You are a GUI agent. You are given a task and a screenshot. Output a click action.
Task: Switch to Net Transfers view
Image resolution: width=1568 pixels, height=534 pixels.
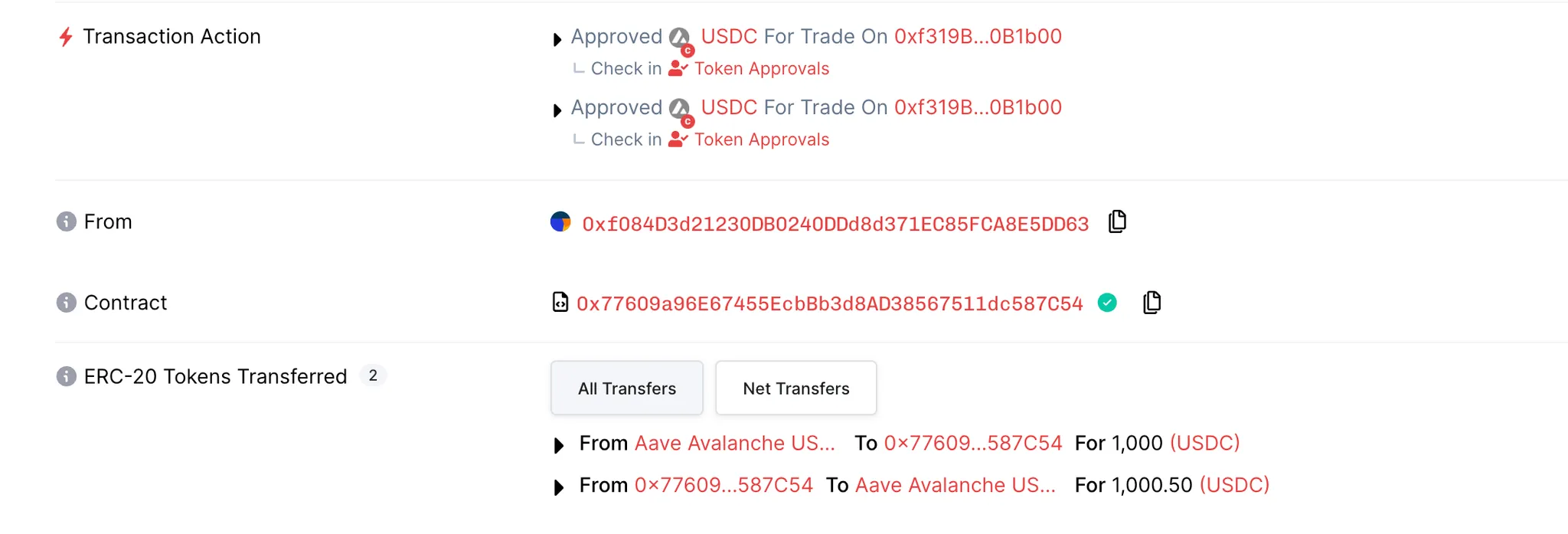click(x=795, y=388)
